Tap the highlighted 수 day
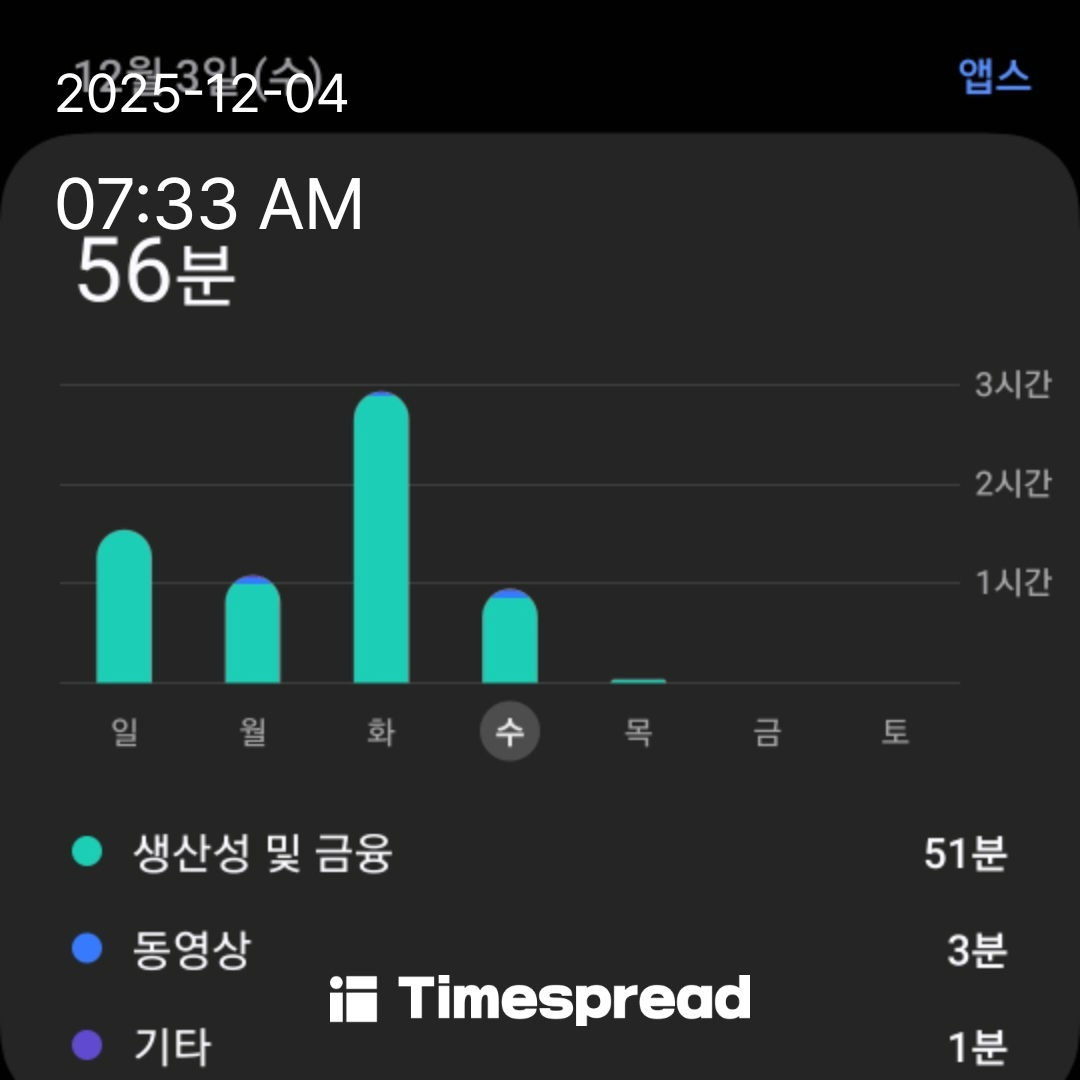 [x=510, y=732]
